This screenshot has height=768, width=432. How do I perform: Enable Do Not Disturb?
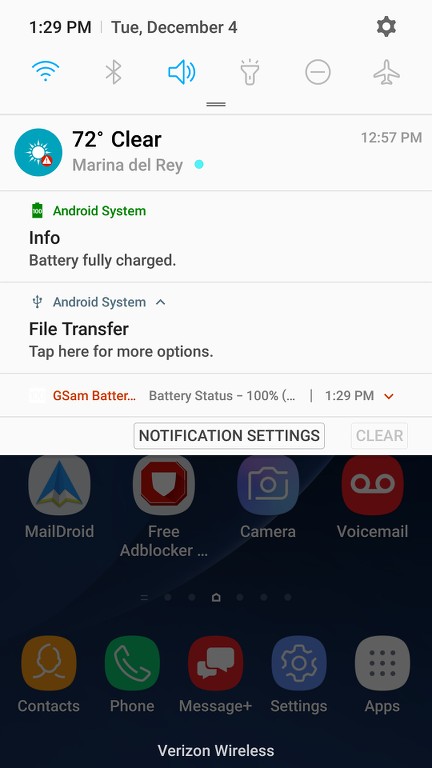(x=318, y=72)
